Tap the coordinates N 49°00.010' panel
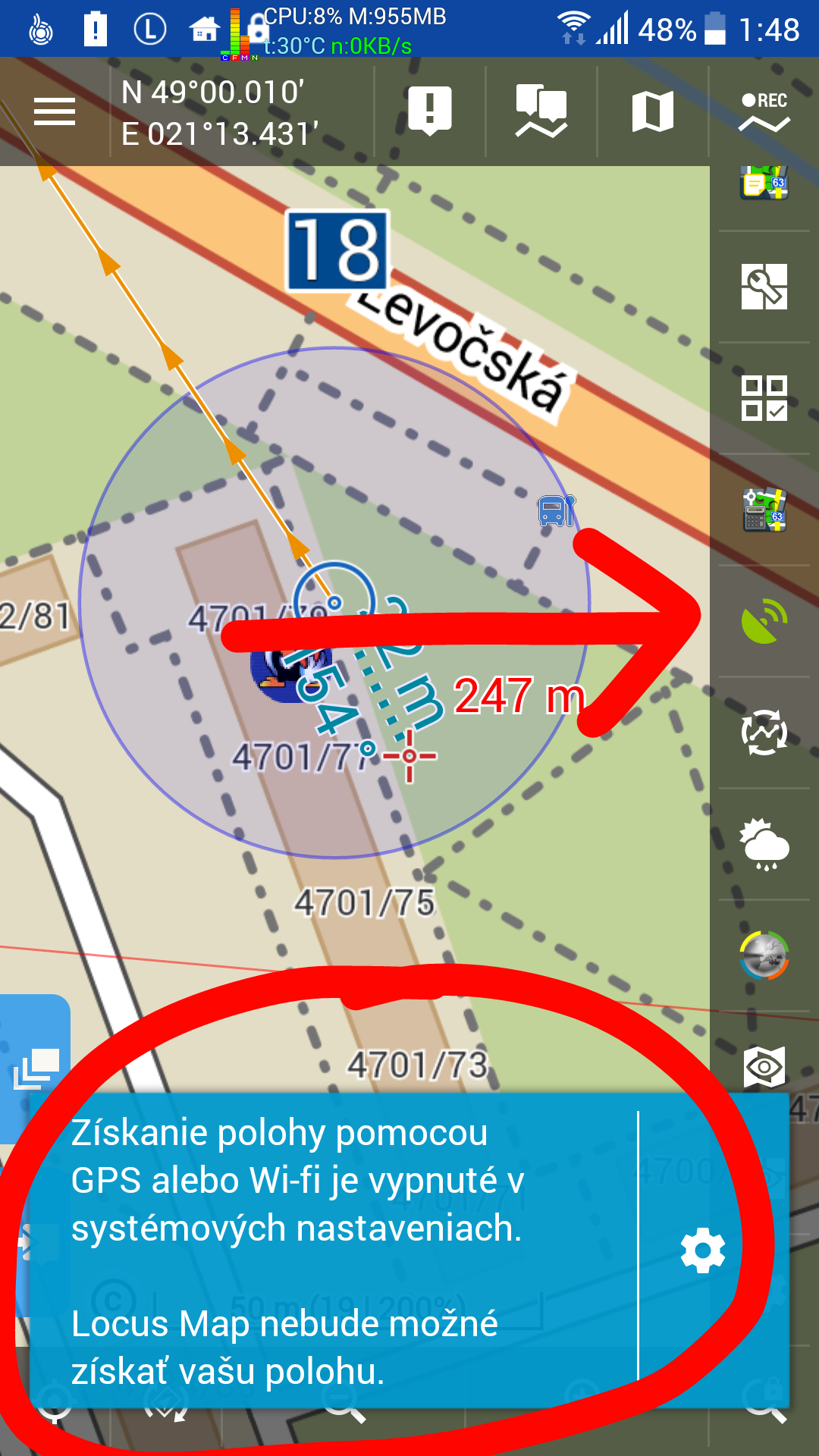Screen dimensions: 819x1456 [x=220, y=113]
